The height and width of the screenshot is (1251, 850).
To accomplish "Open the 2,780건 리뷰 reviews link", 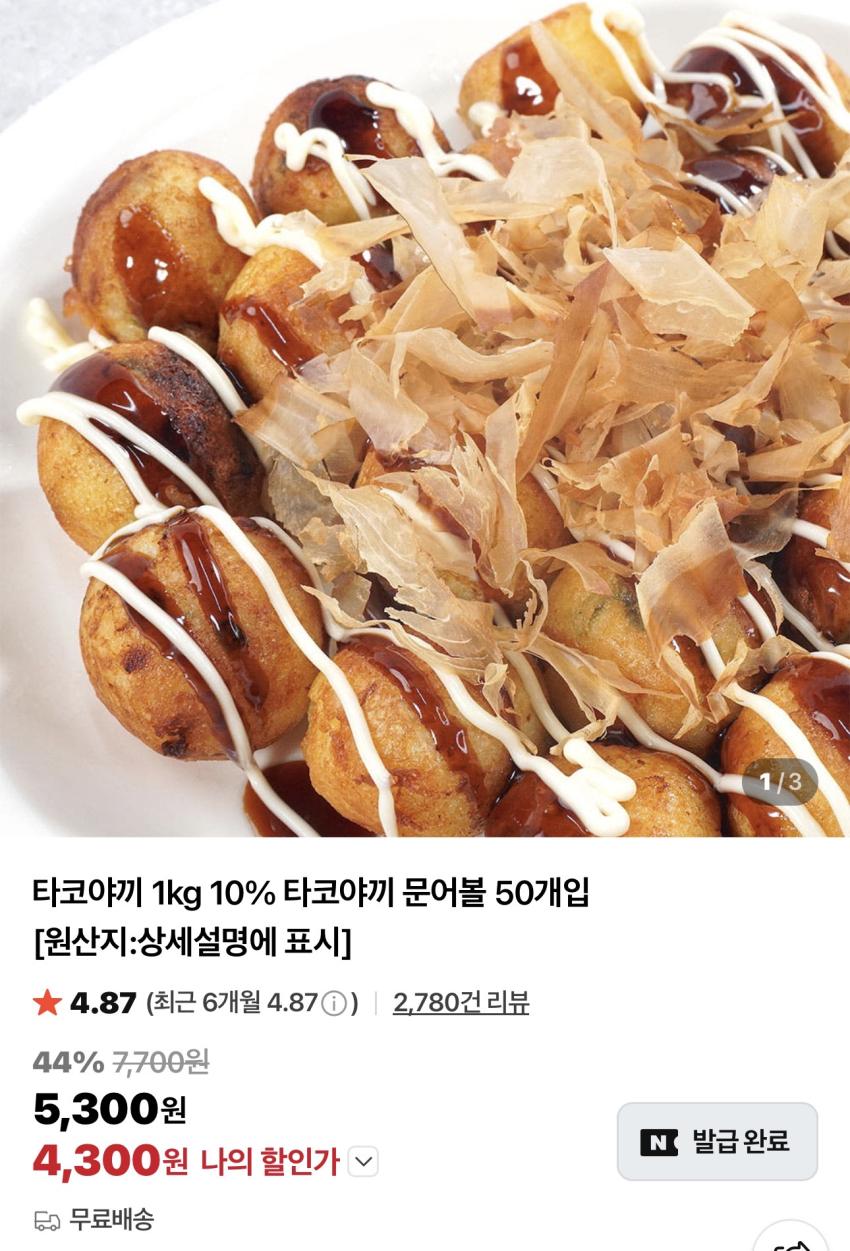I will click(x=461, y=1003).
